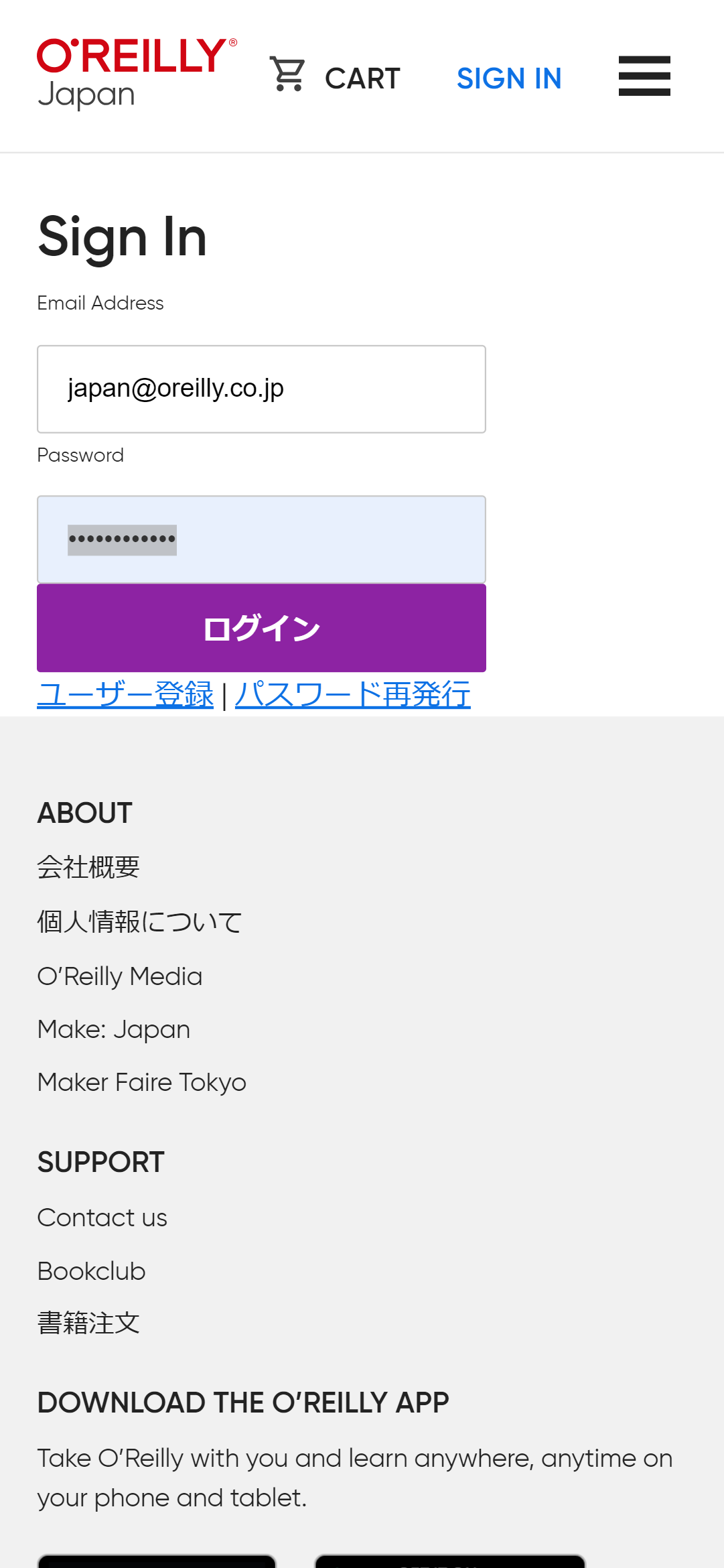Visit O'Reilly Media link
Image resolution: width=724 pixels, height=1568 pixels.
pos(120,976)
